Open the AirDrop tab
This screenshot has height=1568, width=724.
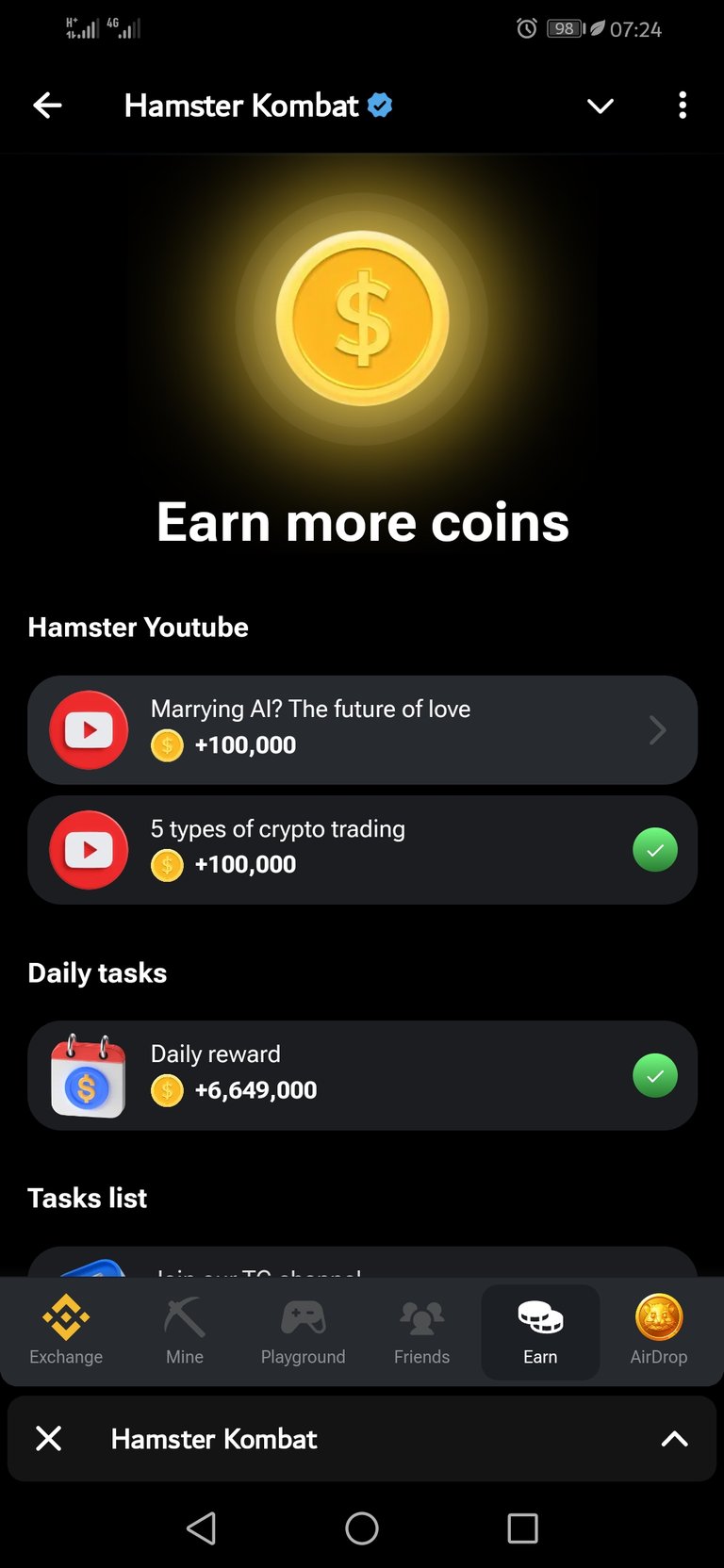click(659, 1331)
